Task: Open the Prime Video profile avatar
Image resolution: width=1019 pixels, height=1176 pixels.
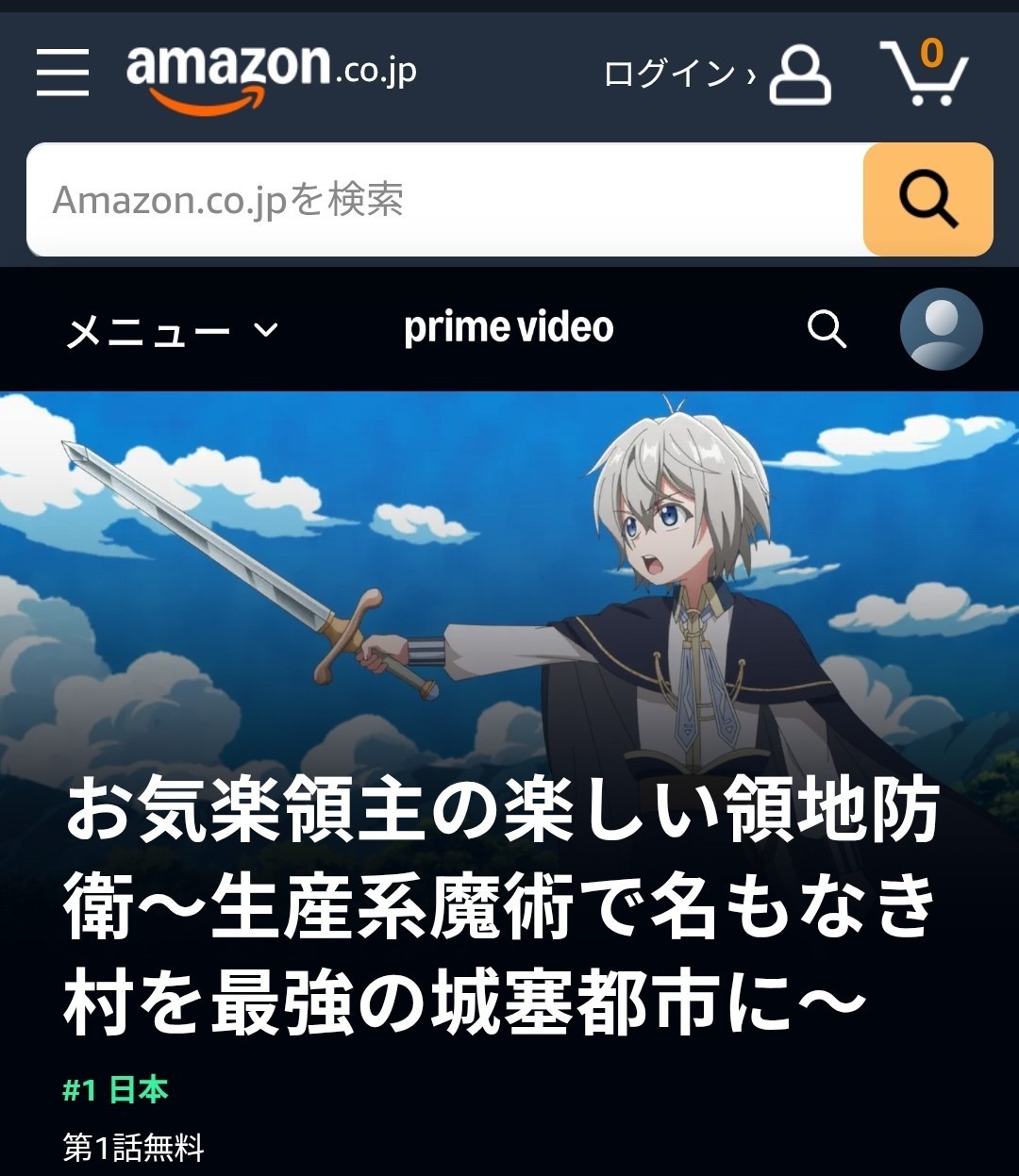Action: click(941, 329)
